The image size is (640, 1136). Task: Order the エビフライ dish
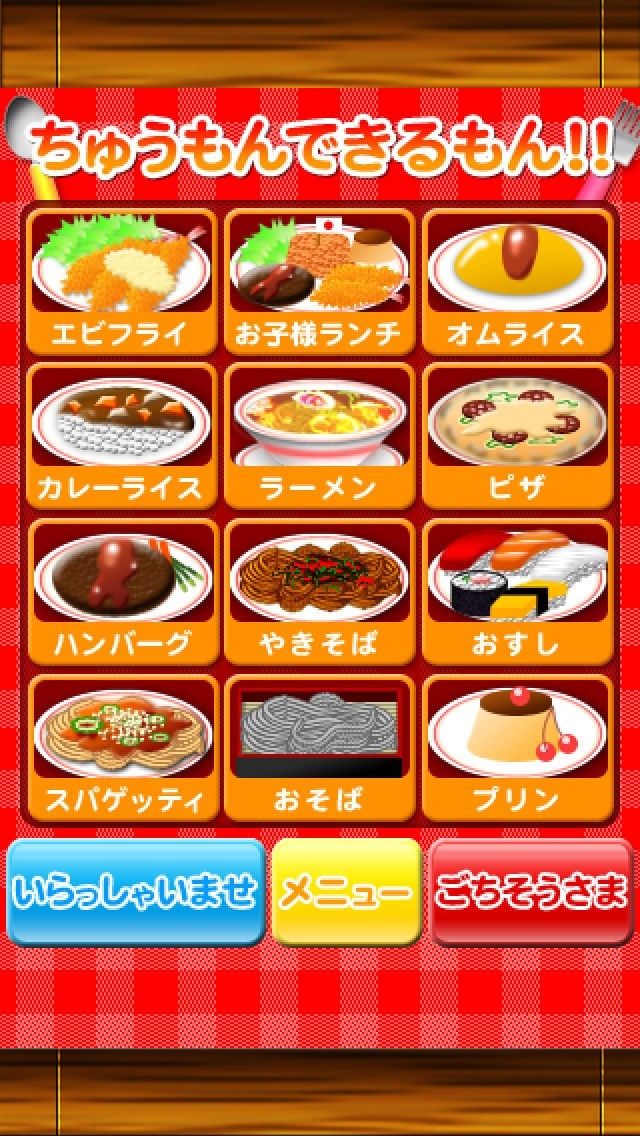tap(122, 282)
